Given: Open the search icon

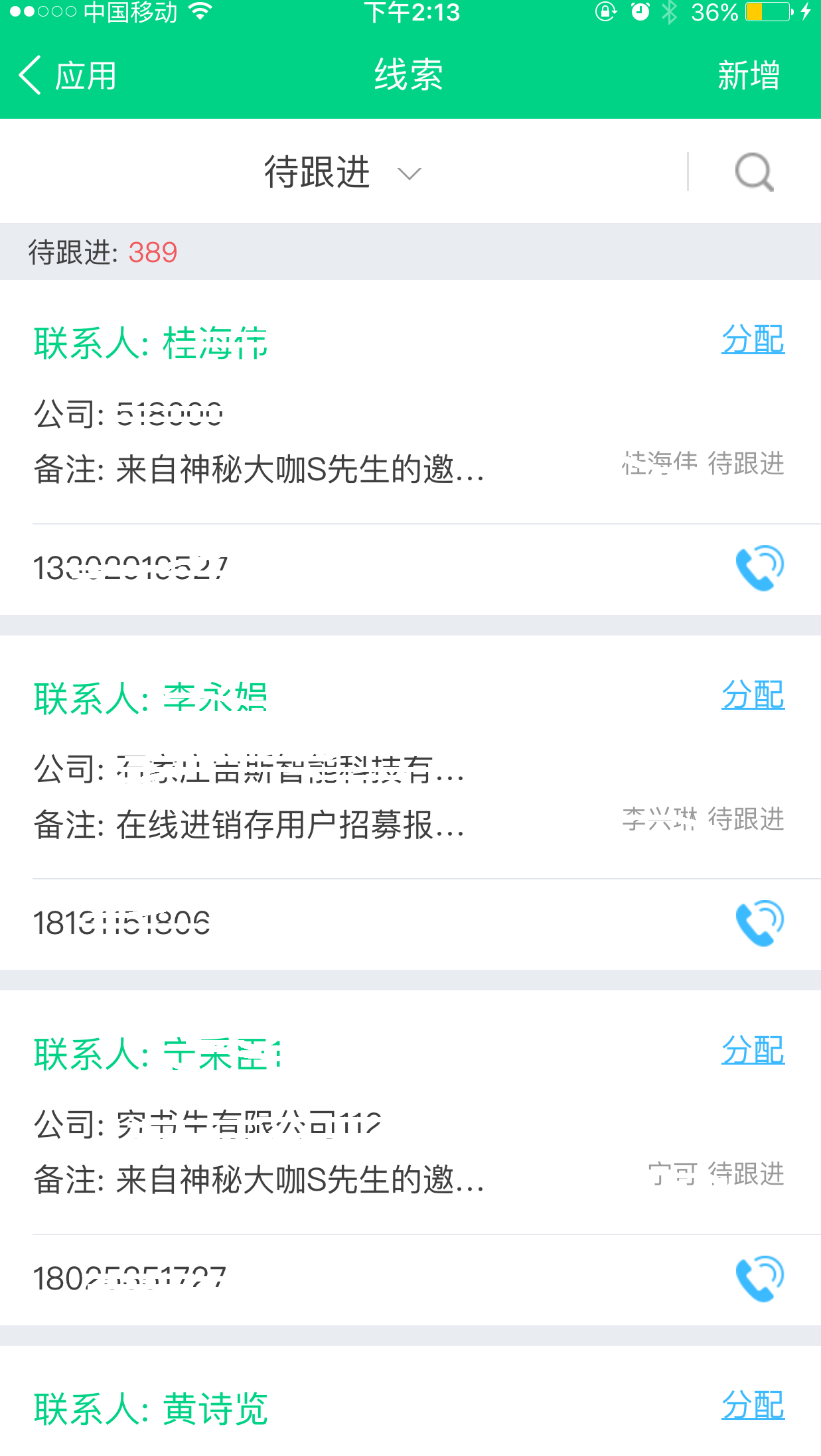Looking at the screenshot, I should pos(754,172).
